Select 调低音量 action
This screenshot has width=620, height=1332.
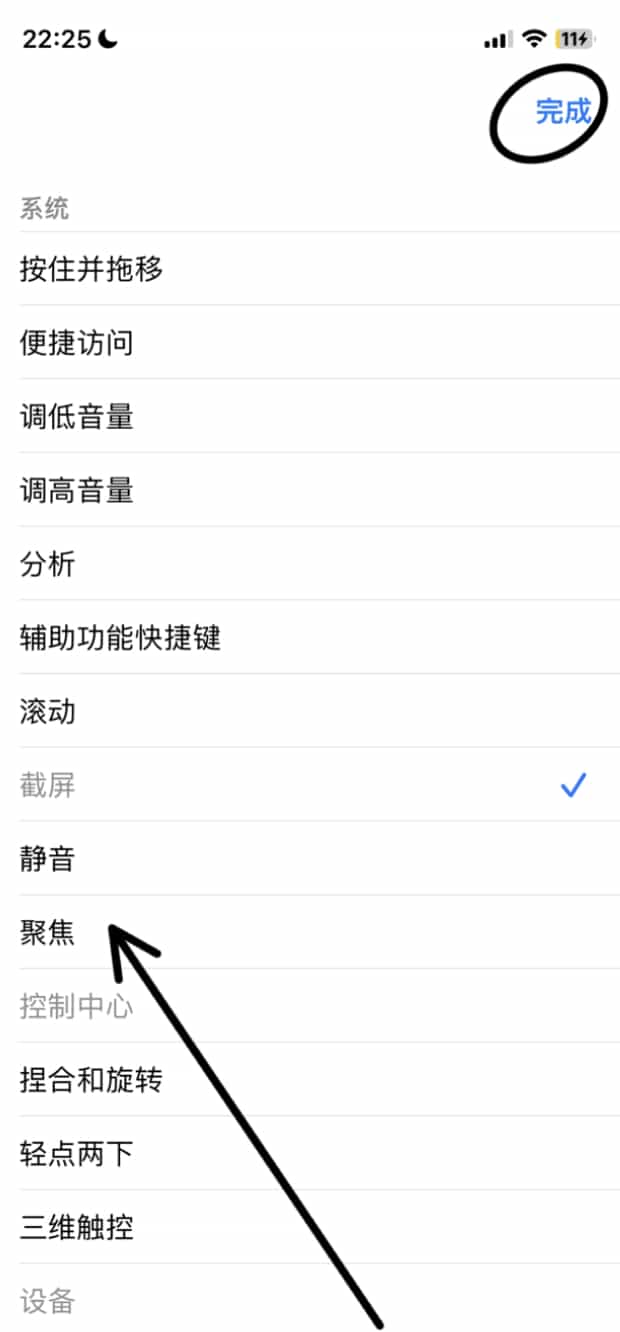(310, 416)
